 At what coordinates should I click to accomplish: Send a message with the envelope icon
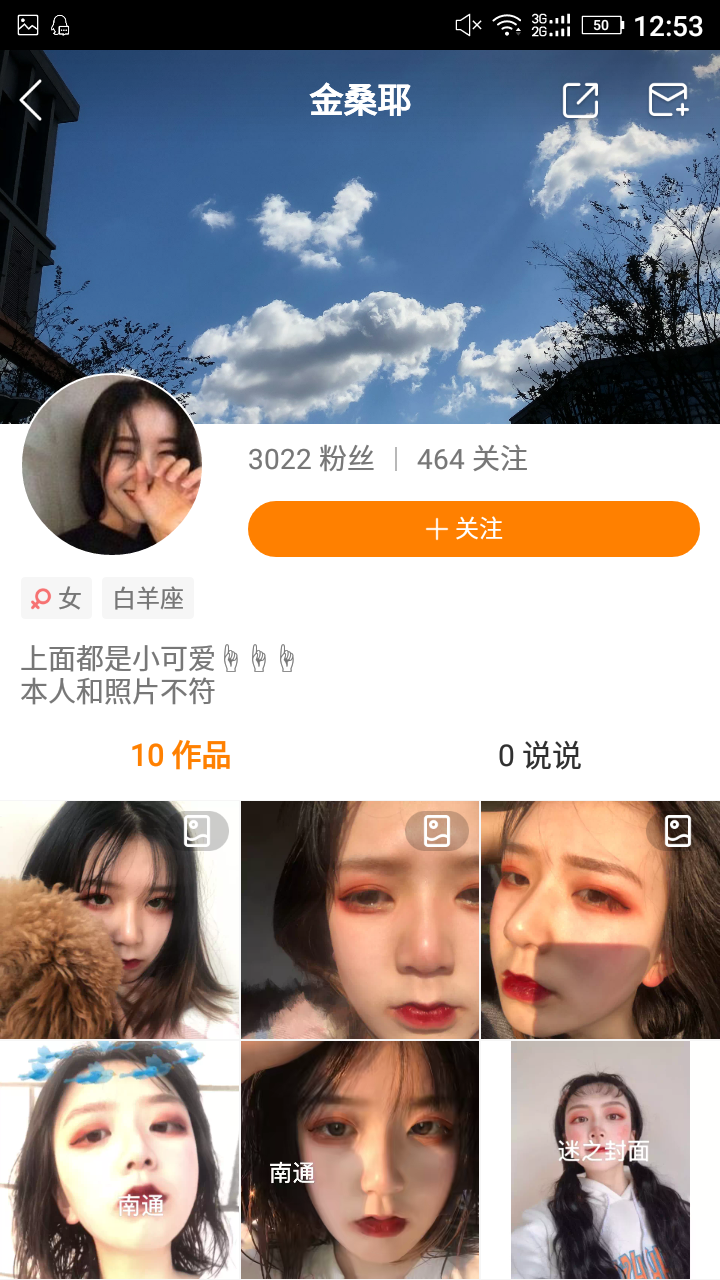tap(668, 100)
